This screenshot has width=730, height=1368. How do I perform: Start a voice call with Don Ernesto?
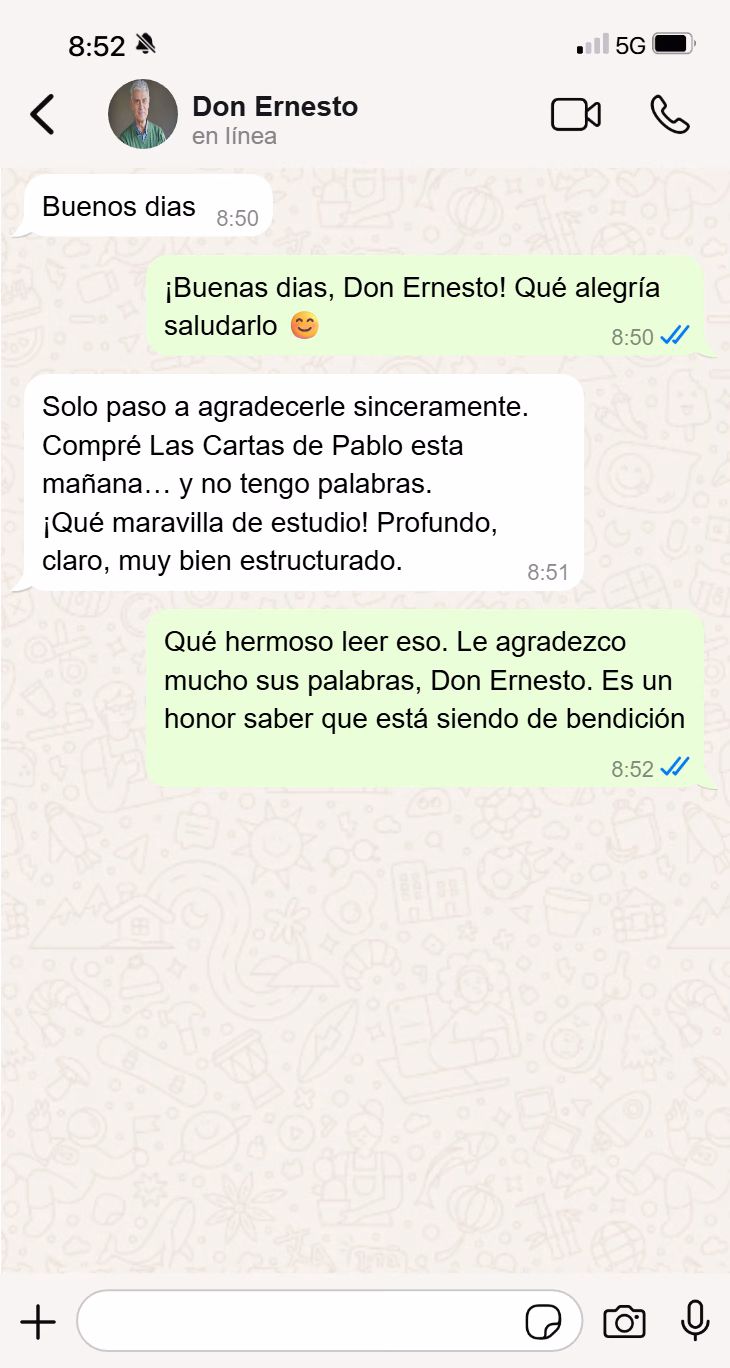point(669,115)
